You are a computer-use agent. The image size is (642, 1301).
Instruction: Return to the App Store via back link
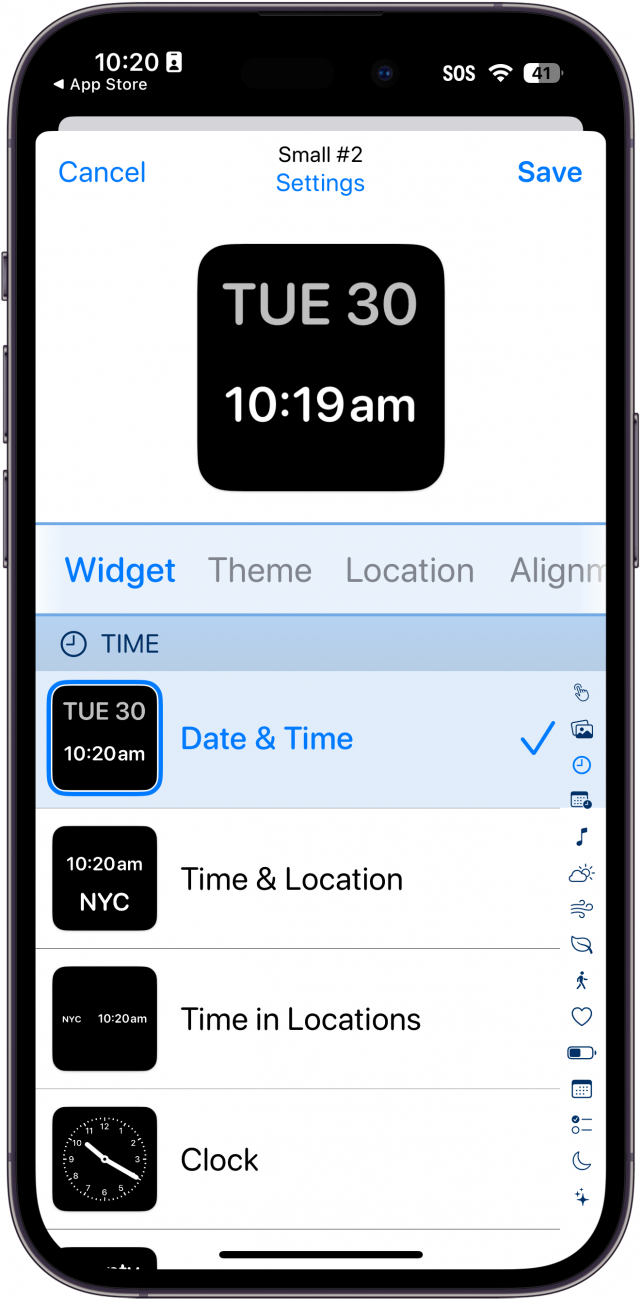[100, 85]
